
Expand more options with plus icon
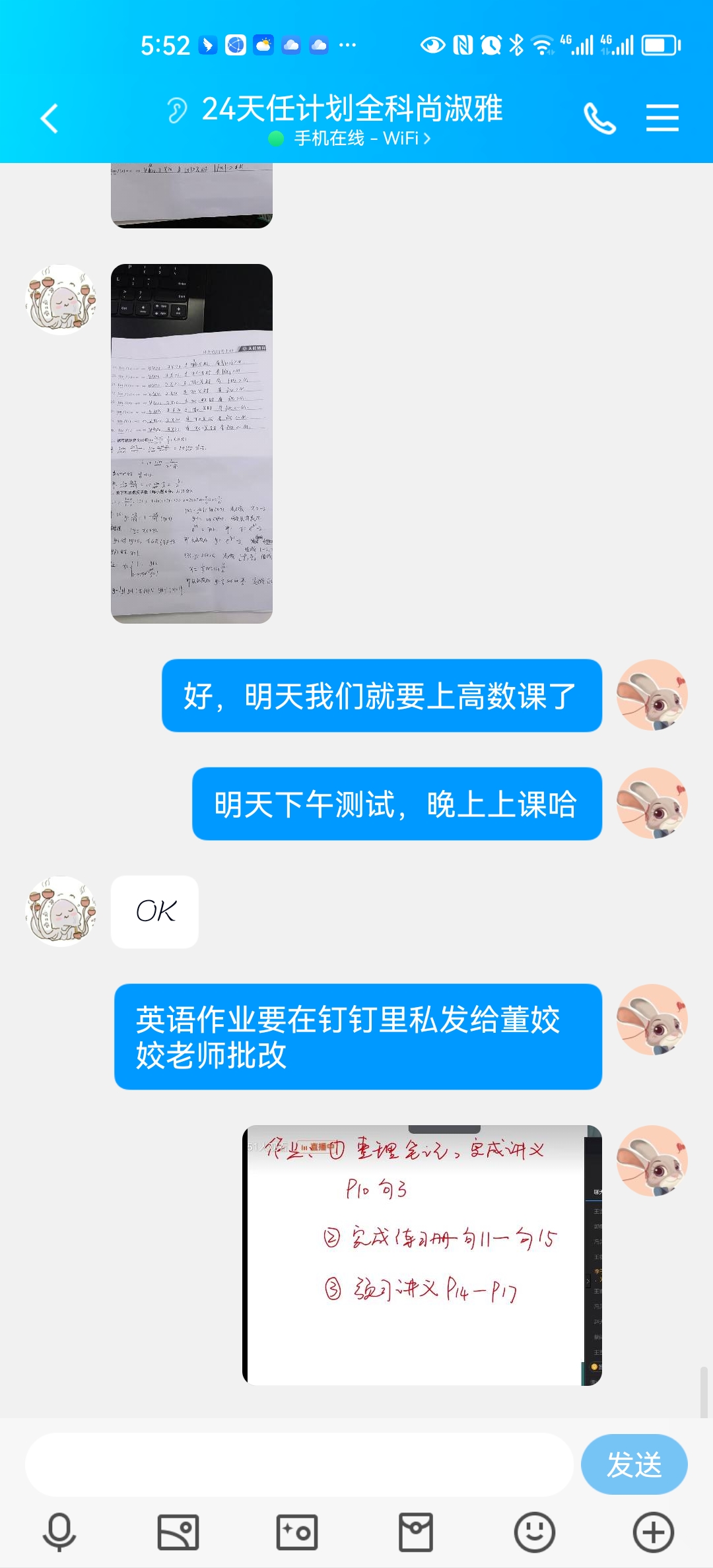click(654, 1532)
